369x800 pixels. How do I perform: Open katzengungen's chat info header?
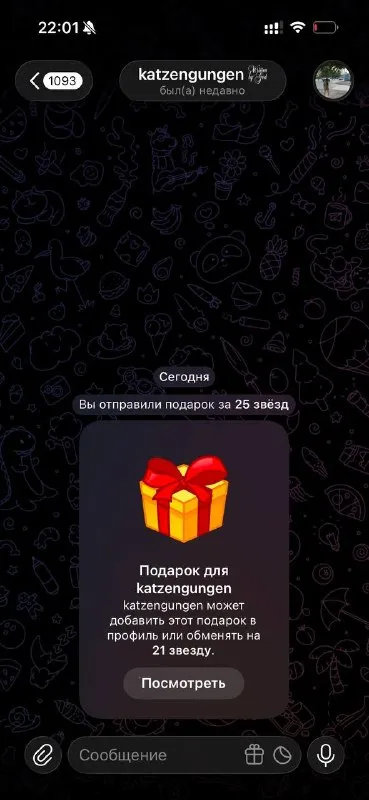203,81
